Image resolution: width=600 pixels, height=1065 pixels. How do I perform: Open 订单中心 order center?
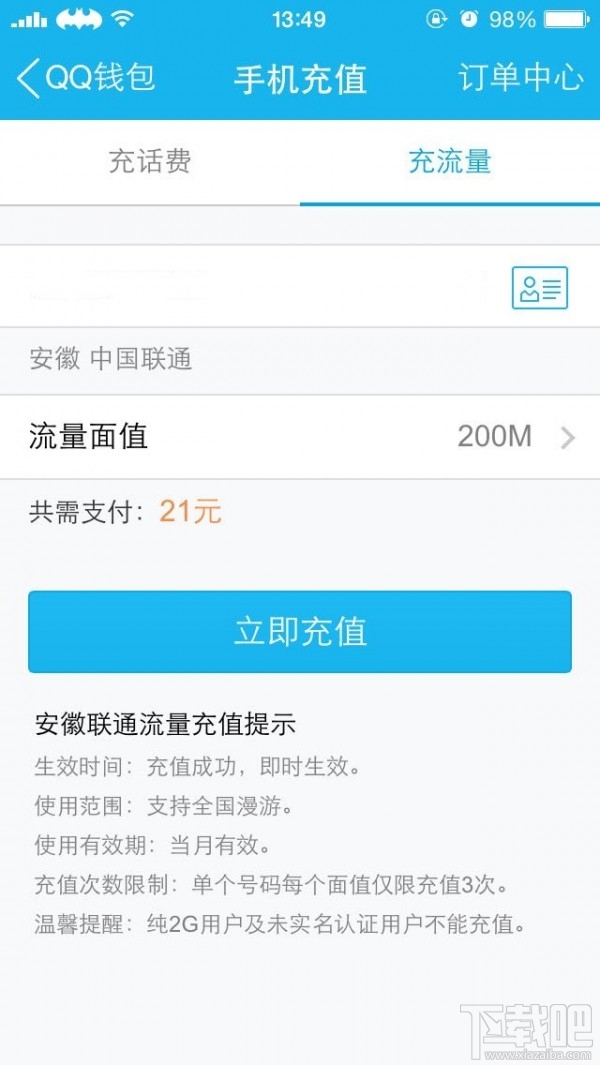[x=521, y=78]
